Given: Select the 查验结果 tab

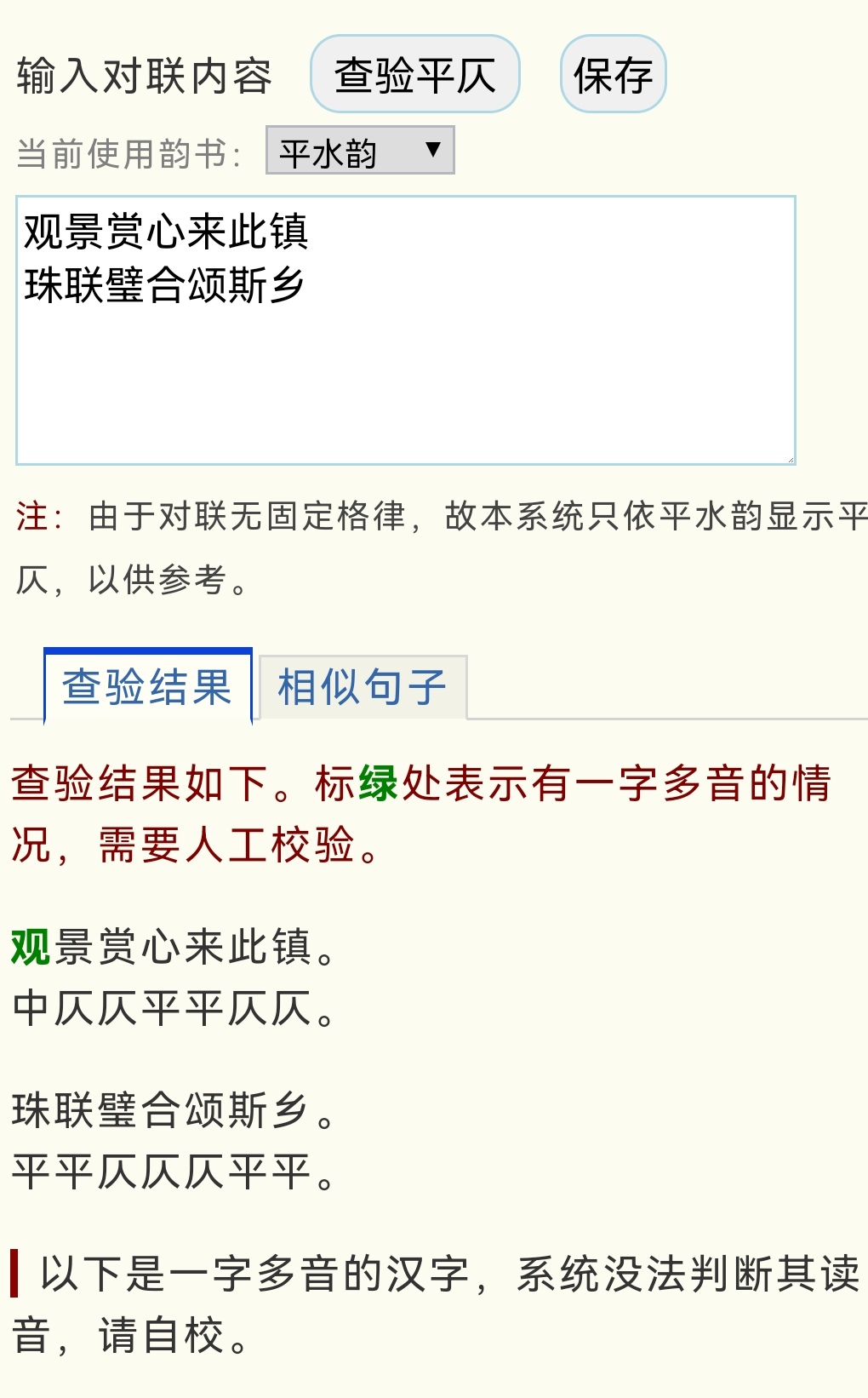Looking at the screenshot, I should tap(146, 686).
